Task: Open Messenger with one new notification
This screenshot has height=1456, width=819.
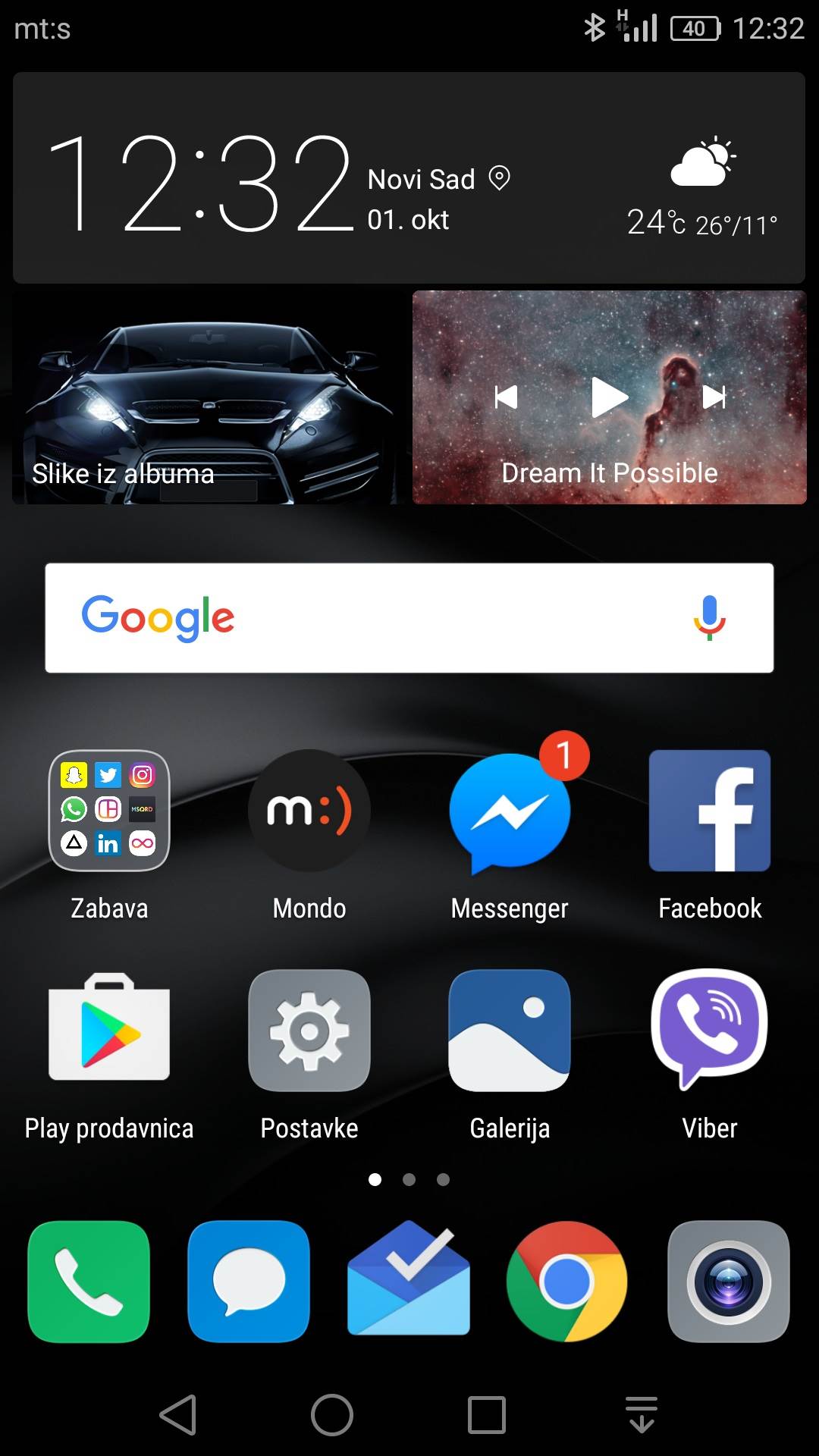Action: coord(510,811)
